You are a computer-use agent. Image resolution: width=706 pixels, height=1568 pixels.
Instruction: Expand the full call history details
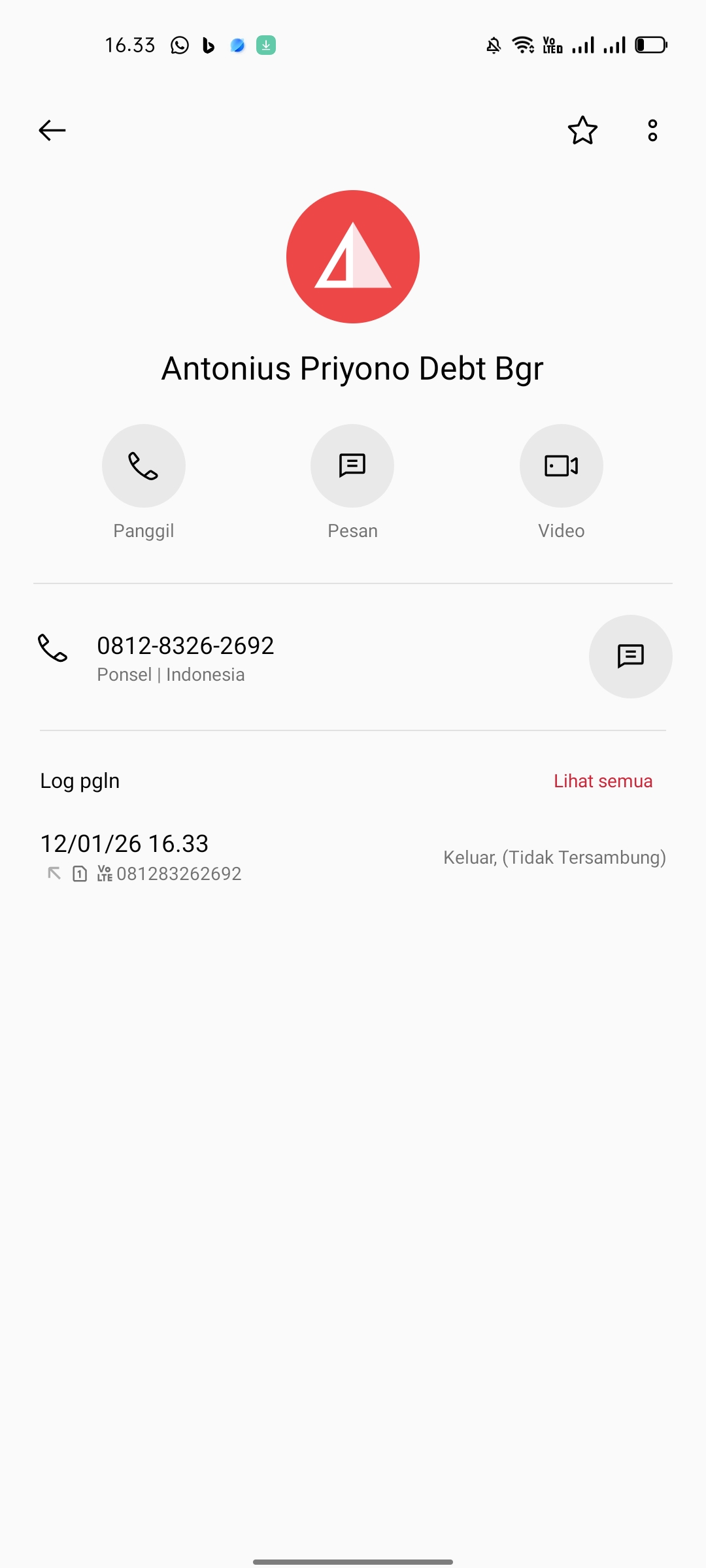603,780
